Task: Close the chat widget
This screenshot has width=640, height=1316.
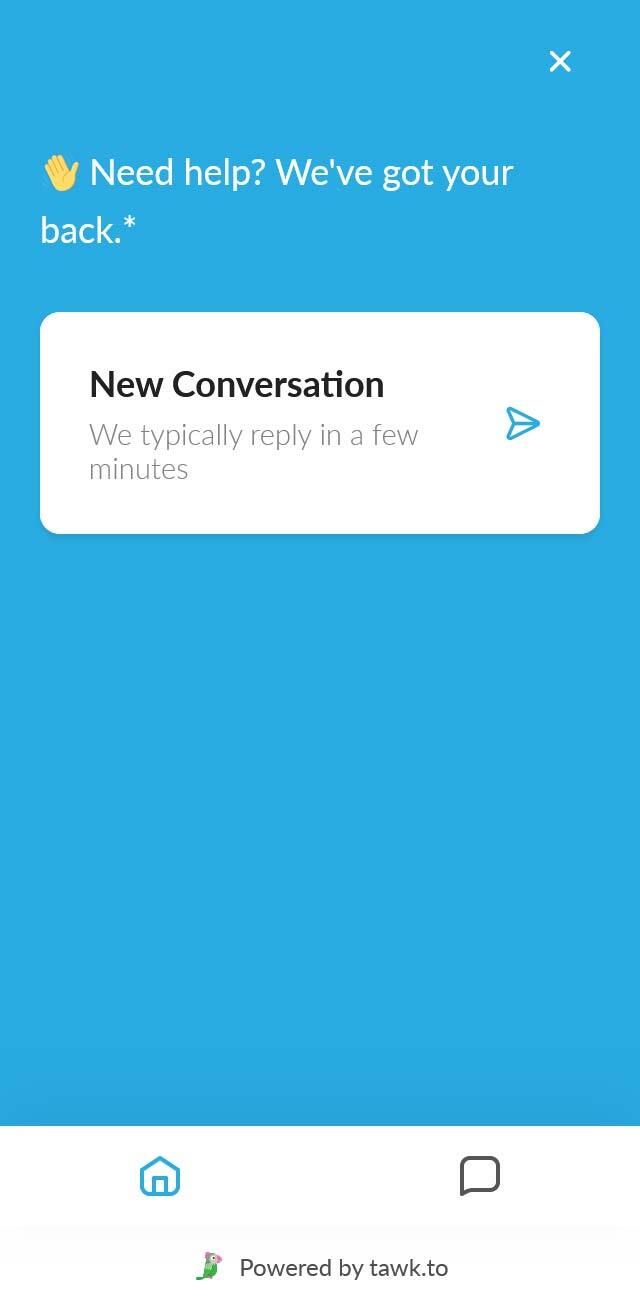Action: click(560, 62)
